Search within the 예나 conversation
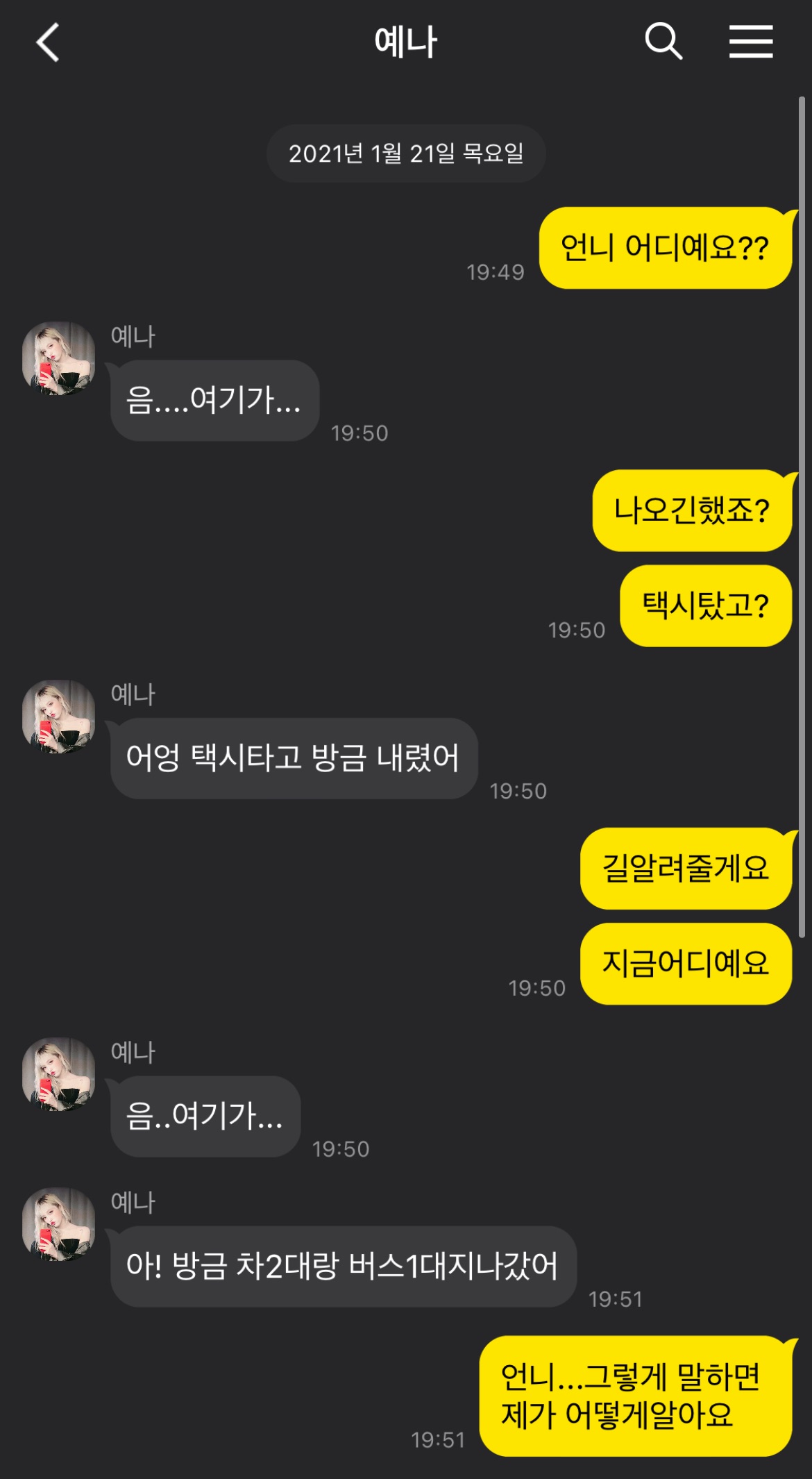Screen dimensions: 812x1479 [663, 41]
